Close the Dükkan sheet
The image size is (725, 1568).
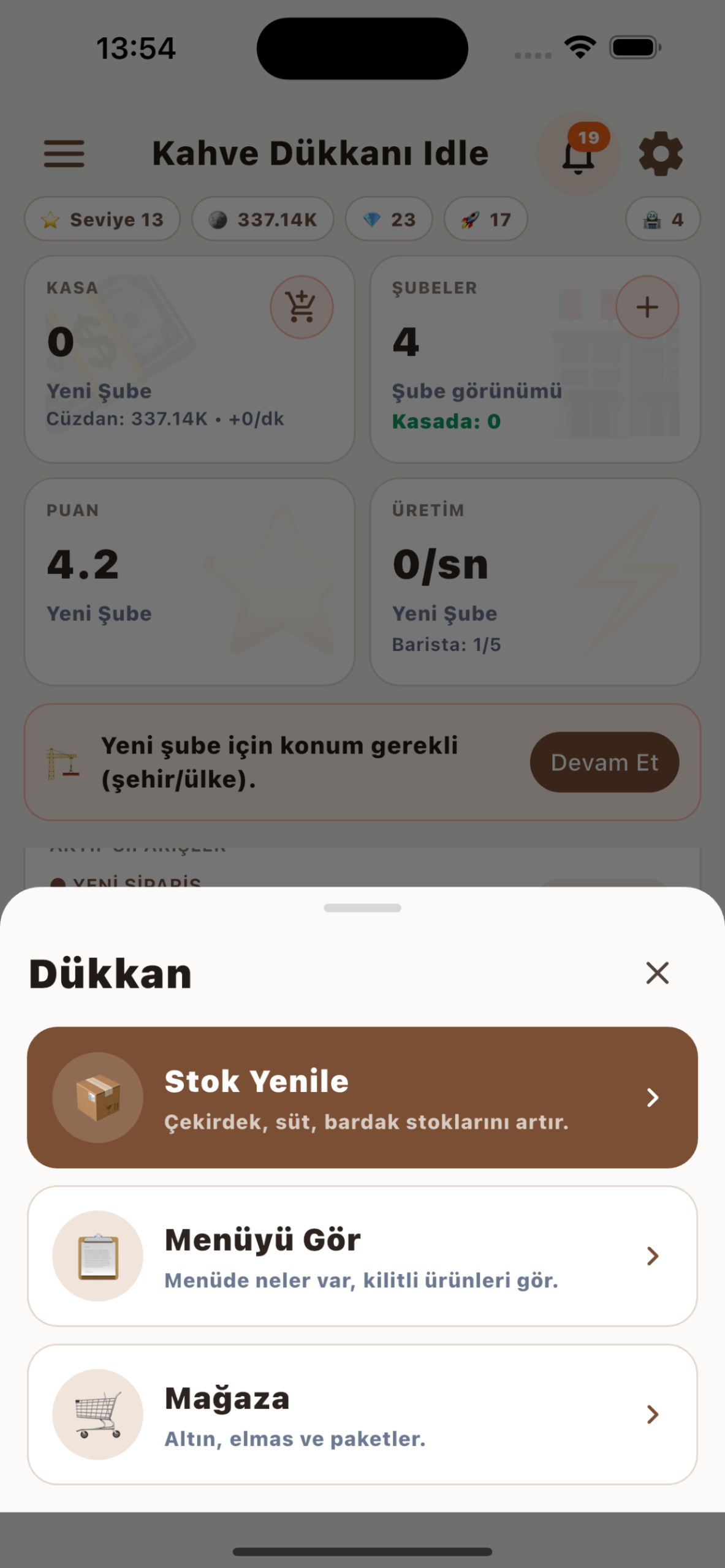657,973
